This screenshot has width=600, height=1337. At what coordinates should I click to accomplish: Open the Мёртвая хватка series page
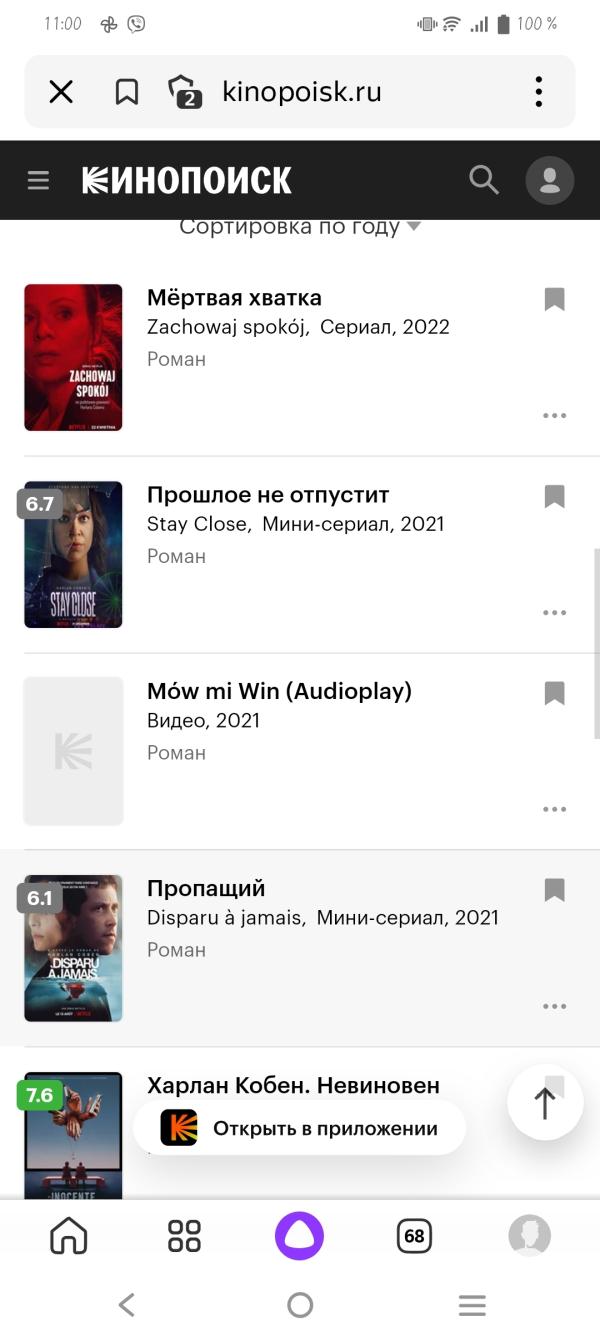point(234,298)
